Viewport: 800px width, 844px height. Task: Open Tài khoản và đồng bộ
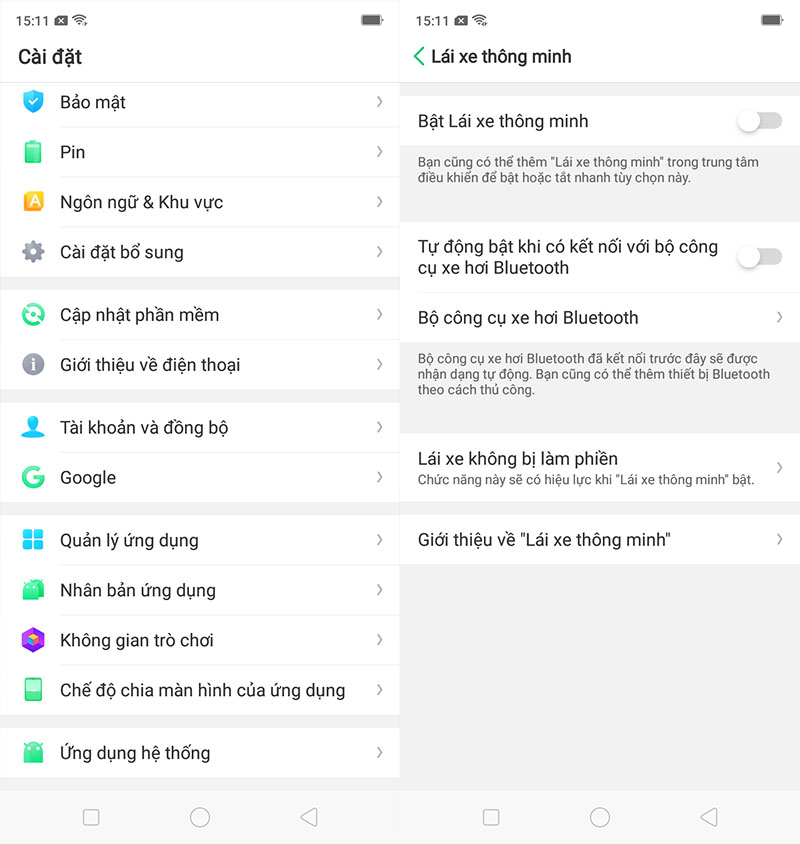point(200,428)
